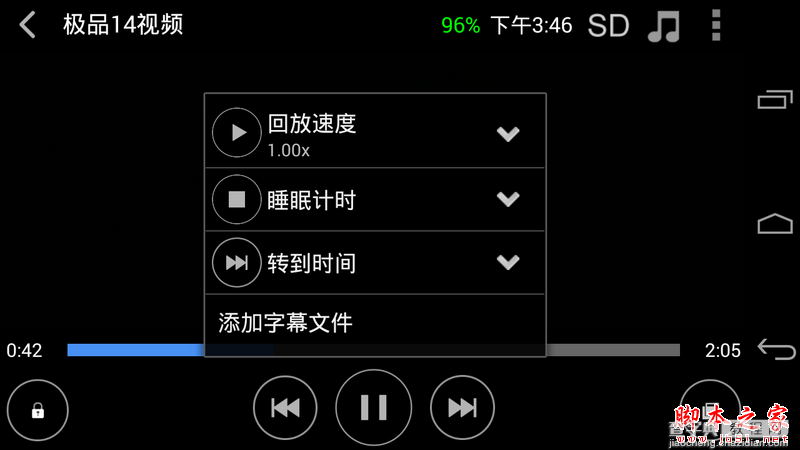The height and width of the screenshot is (450, 800).
Task: Skip to the next video
Action: click(x=462, y=407)
